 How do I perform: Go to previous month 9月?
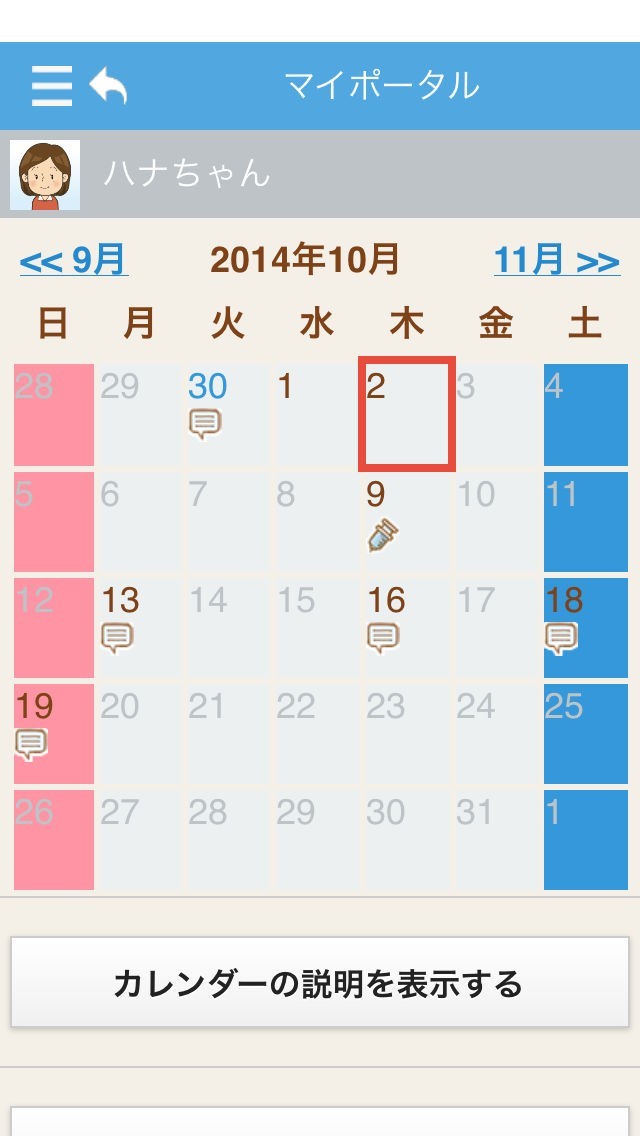74,260
